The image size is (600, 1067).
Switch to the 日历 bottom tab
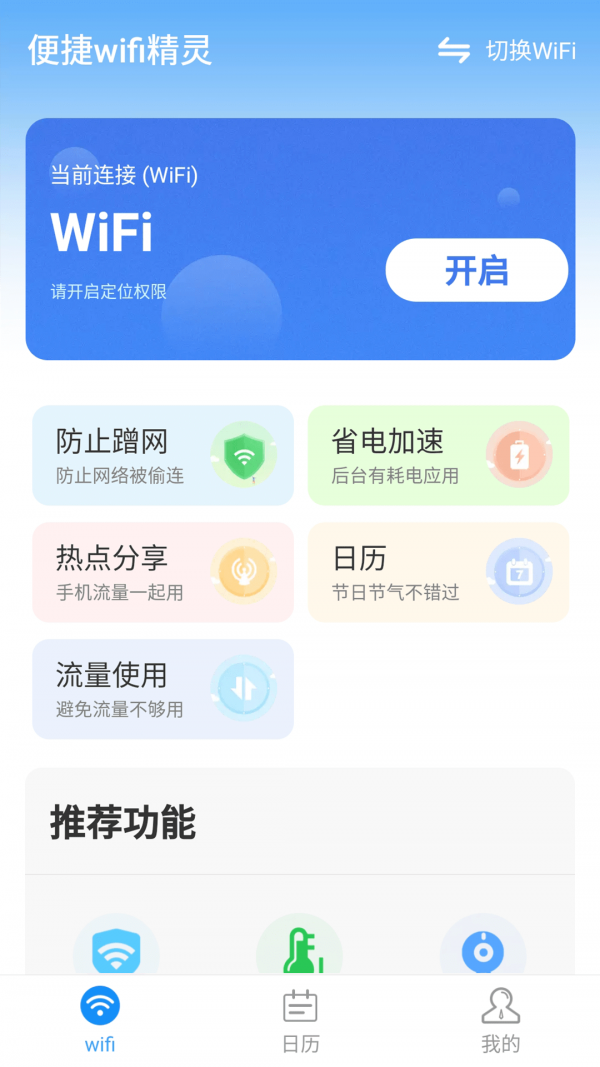tap(300, 1020)
